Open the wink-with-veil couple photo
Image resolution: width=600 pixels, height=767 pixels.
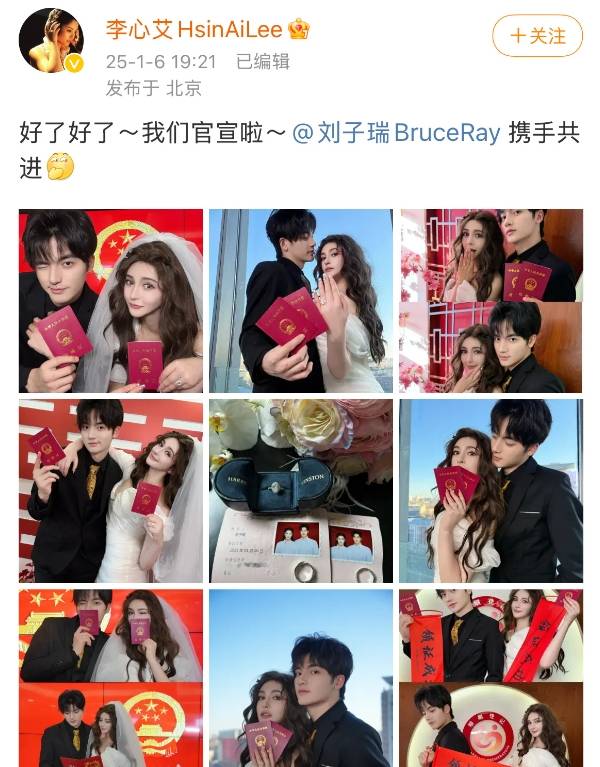click(x=111, y=300)
